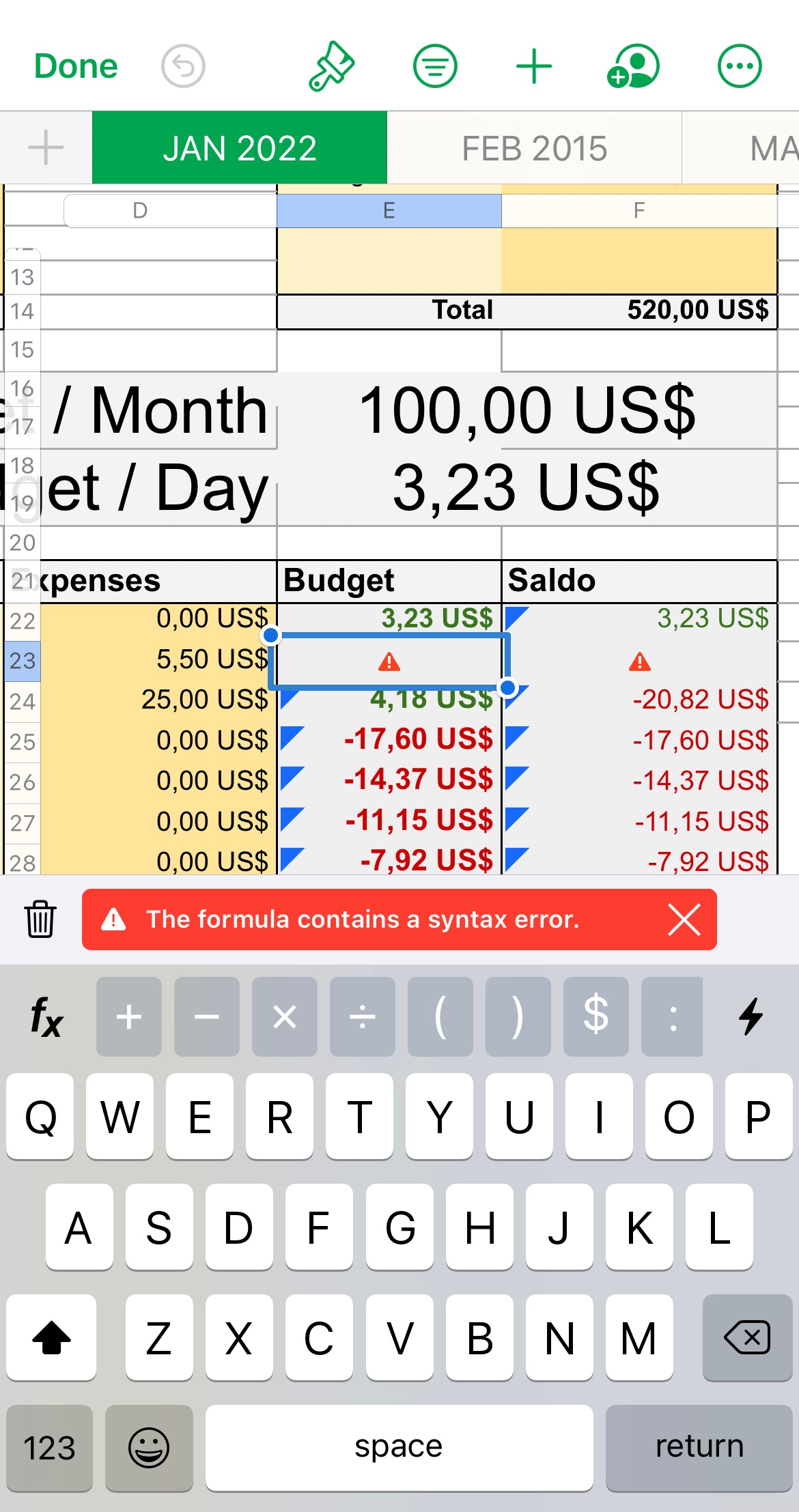This screenshot has width=799, height=1512.
Task: Tap Done to finish editing
Action: coord(76,67)
